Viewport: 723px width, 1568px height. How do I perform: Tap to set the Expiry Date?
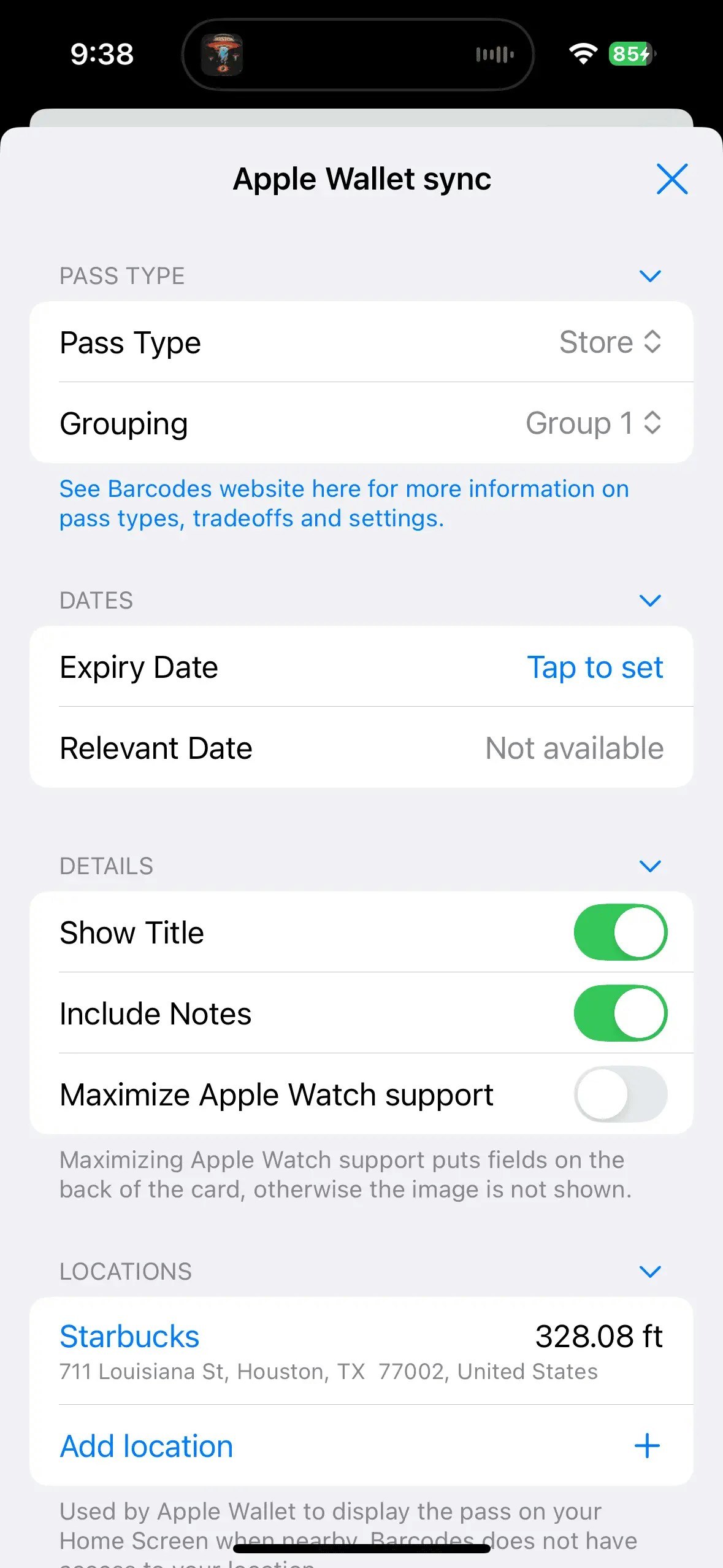594,667
